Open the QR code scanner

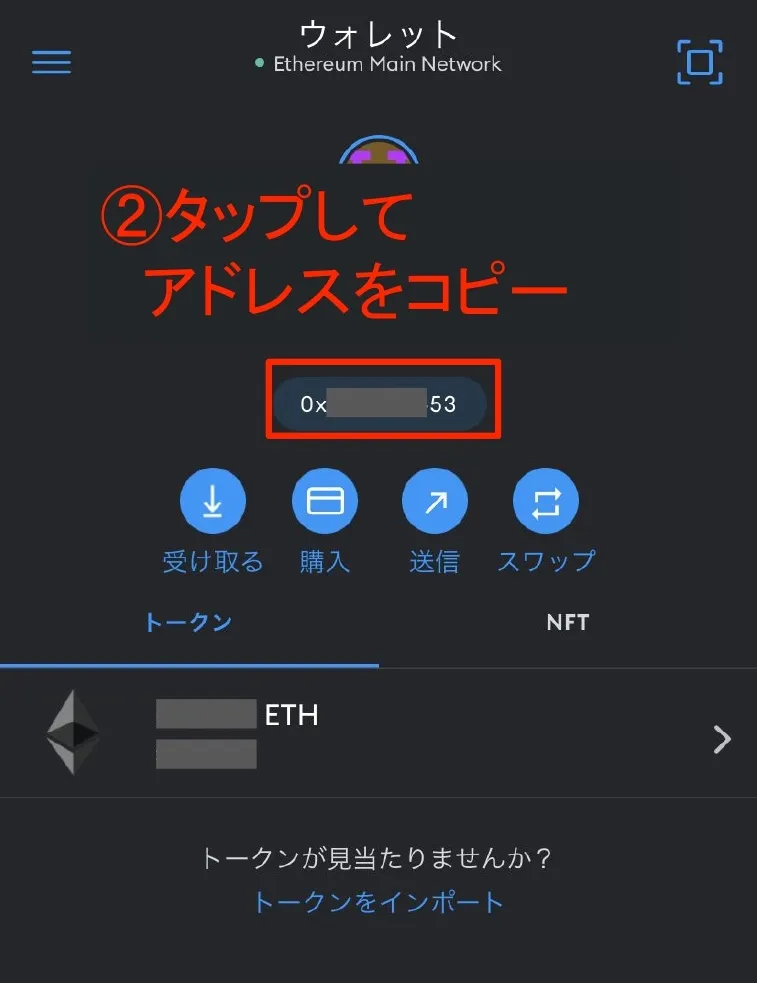700,62
